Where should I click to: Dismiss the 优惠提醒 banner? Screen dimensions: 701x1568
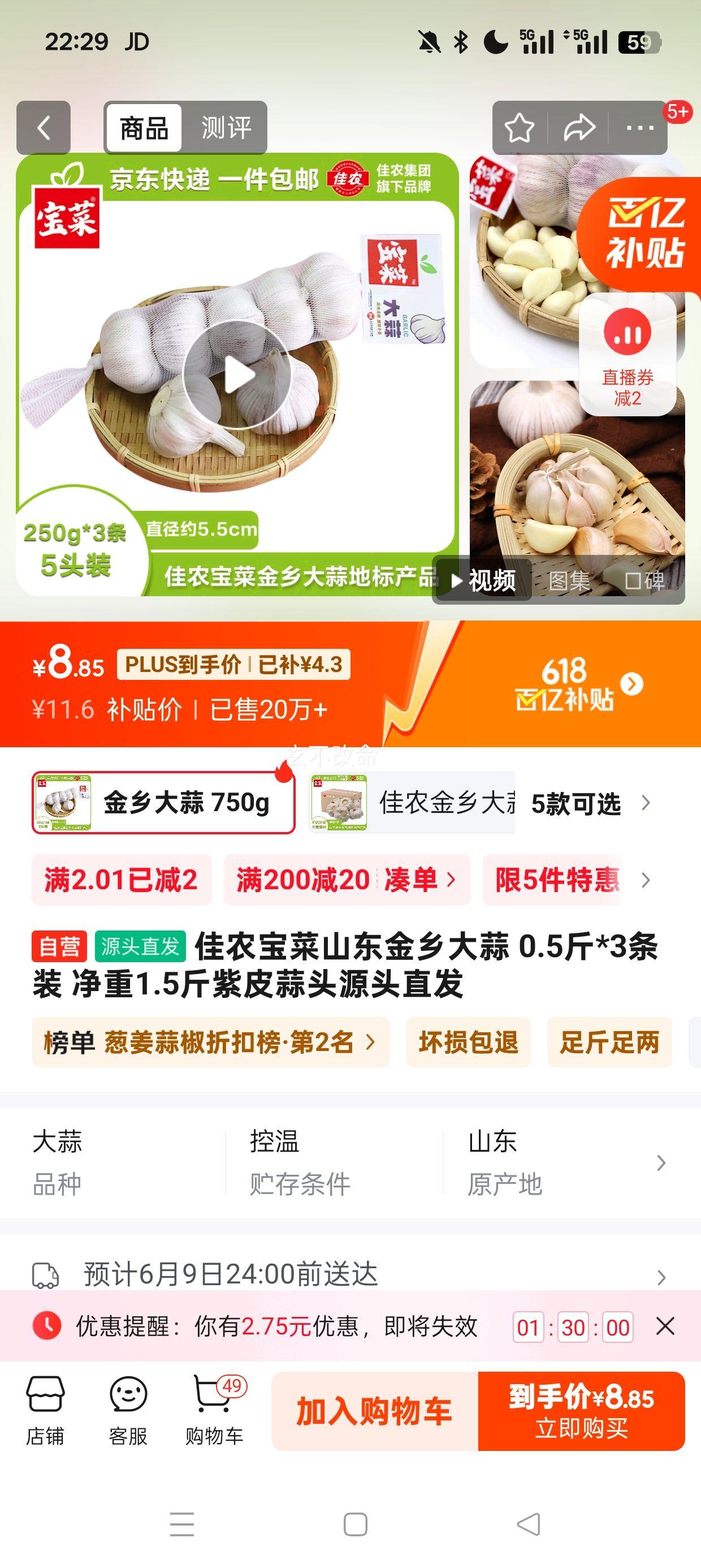[x=665, y=1326]
